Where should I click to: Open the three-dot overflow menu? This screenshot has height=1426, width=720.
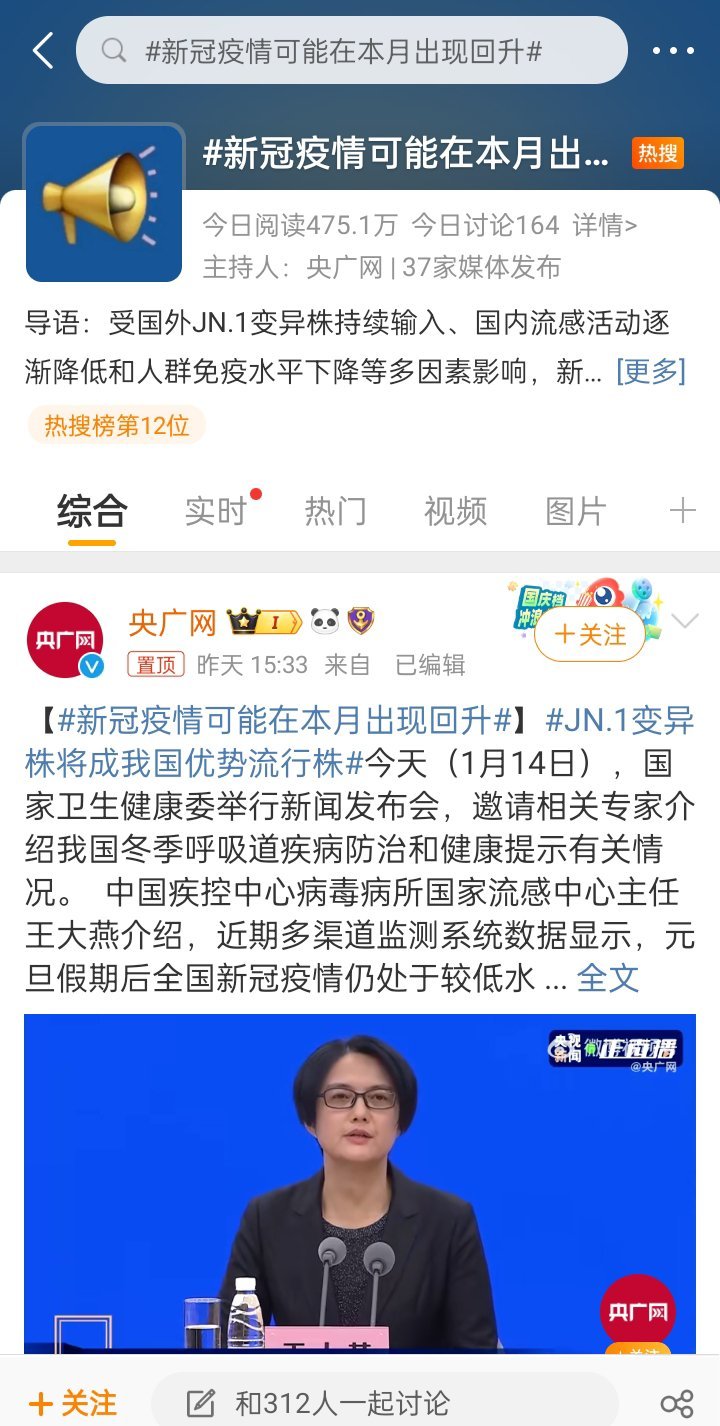click(x=673, y=50)
